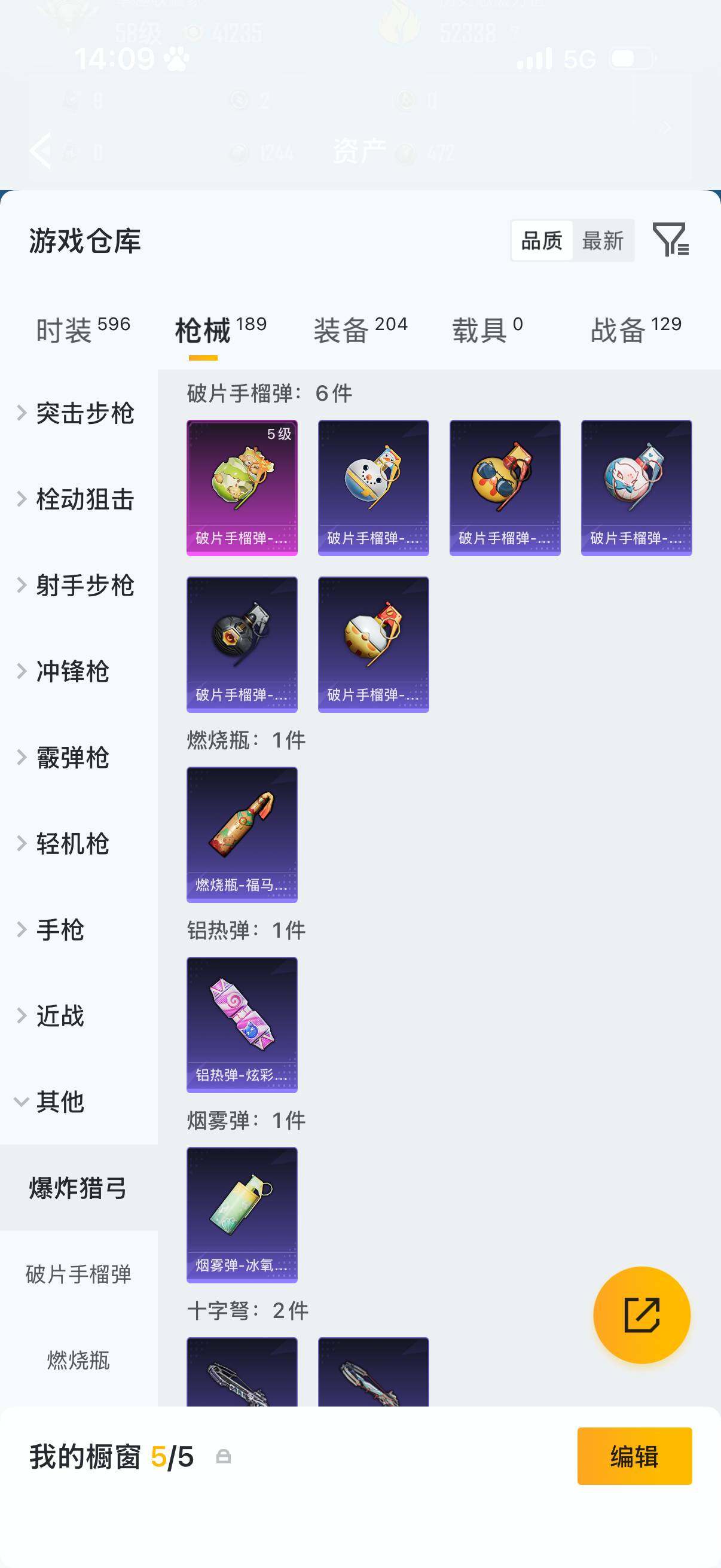Open the 烟雾弹-冰氧 item
Viewport: 721px width, 1568px height.
[x=242, y=1212]
